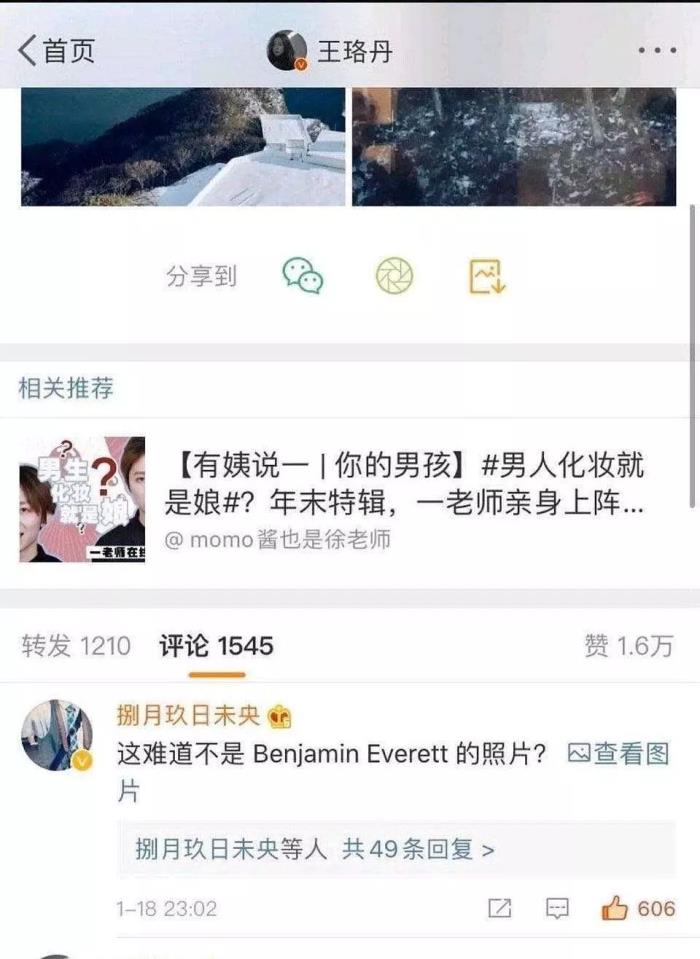
Task: Reply to 捌月玖日未央's comment
Action: pyautogui.click(x=557, y=908)
